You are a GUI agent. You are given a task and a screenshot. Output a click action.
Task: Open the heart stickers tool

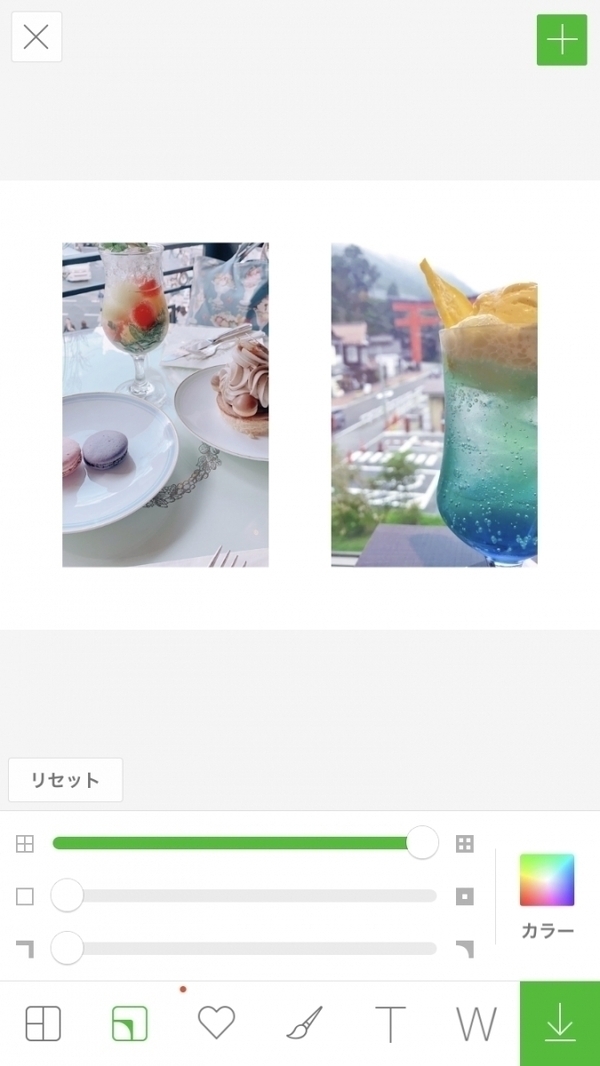[x=216, y=1023]
